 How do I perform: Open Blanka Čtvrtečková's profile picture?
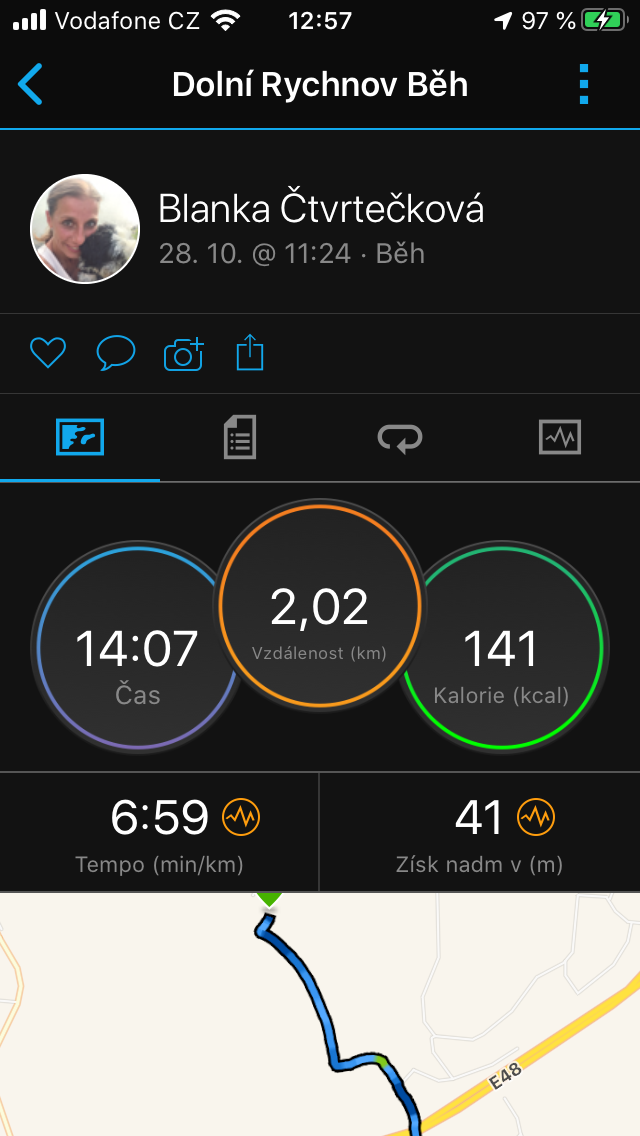[85, 229]
